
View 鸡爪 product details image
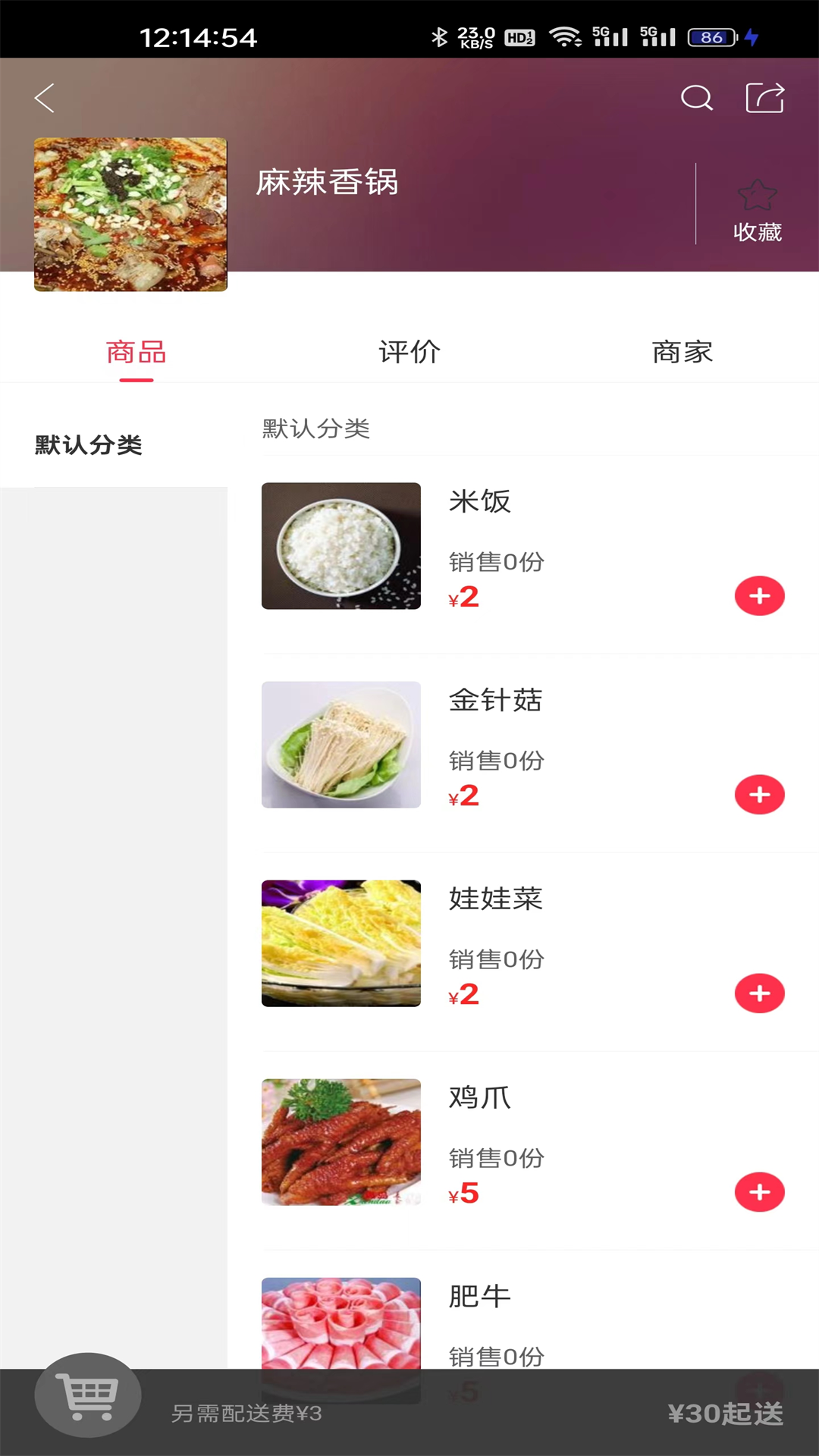pyautogui.click(x=341, y=1142)
